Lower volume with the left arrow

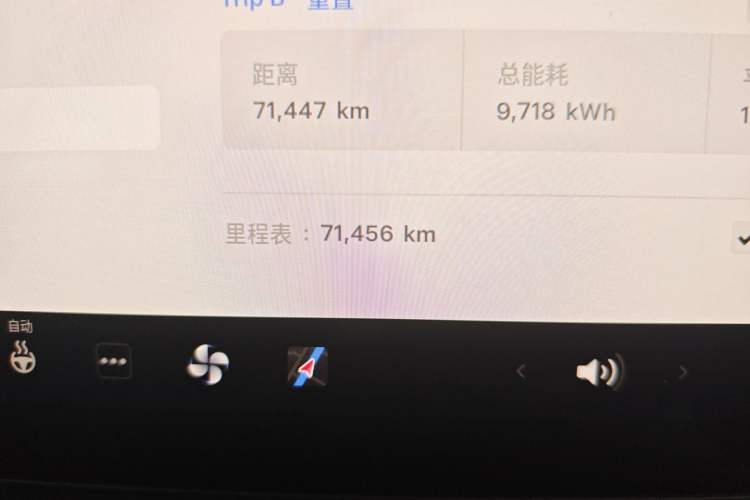point(520,372)
